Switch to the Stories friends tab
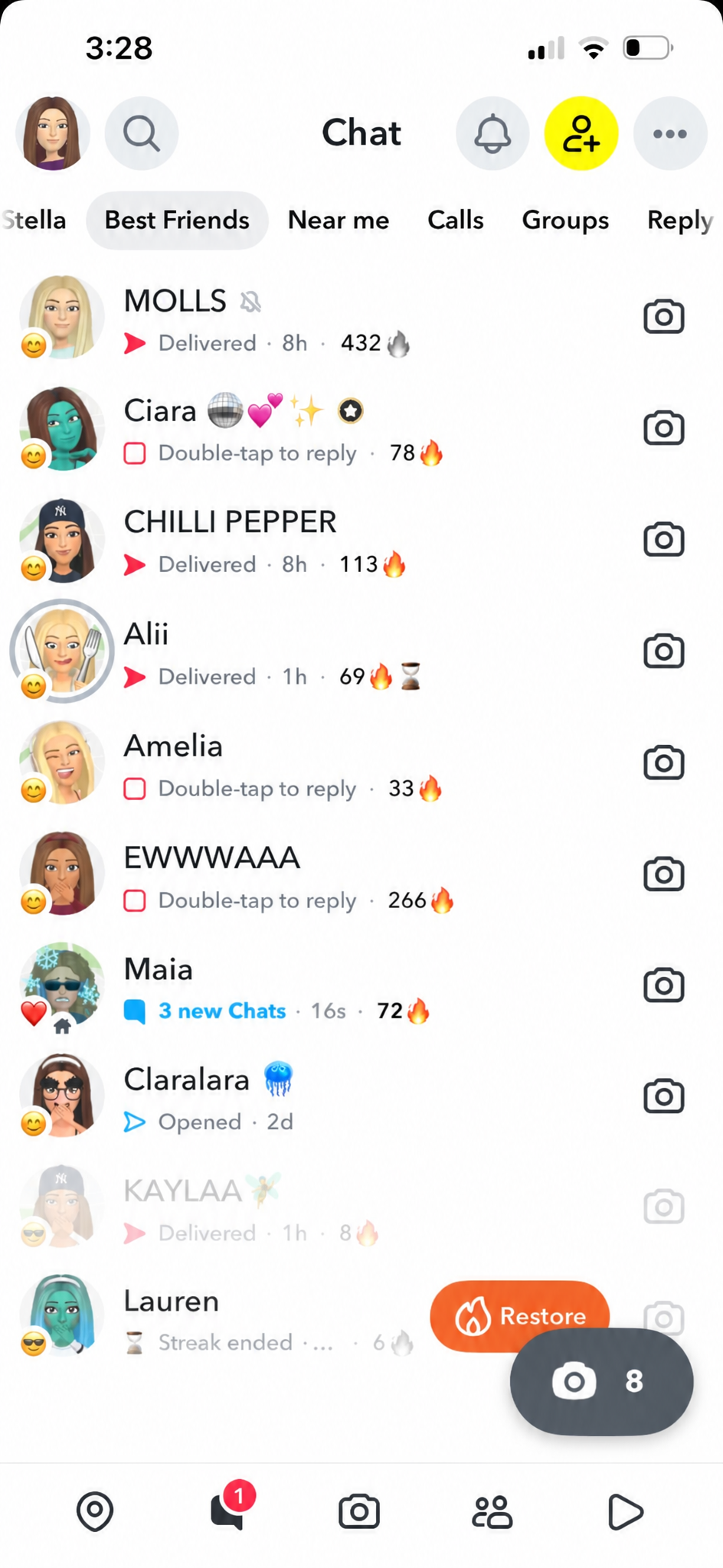This screenshot has width=723, height=1568. 492,1511
